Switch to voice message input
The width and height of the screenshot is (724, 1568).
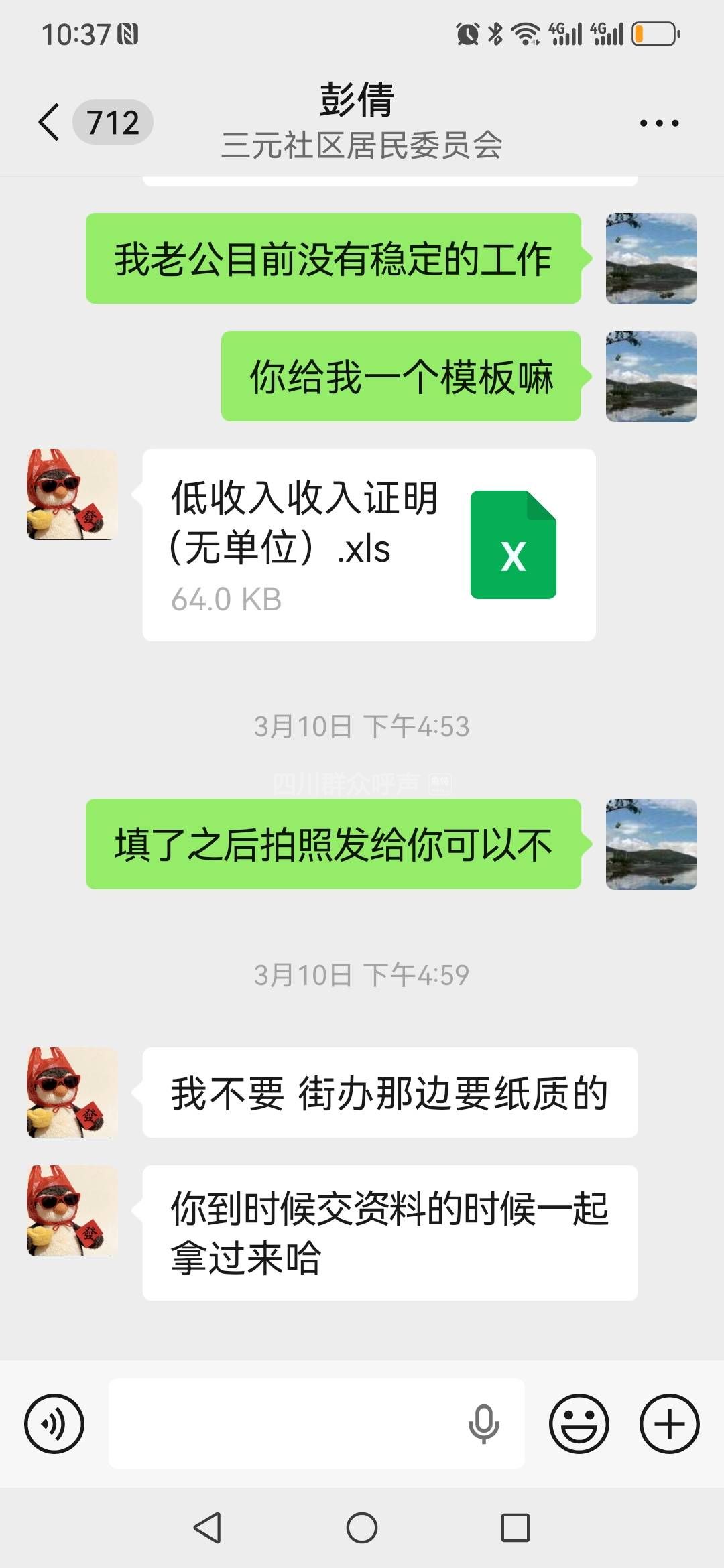(x=54, y=1424)
